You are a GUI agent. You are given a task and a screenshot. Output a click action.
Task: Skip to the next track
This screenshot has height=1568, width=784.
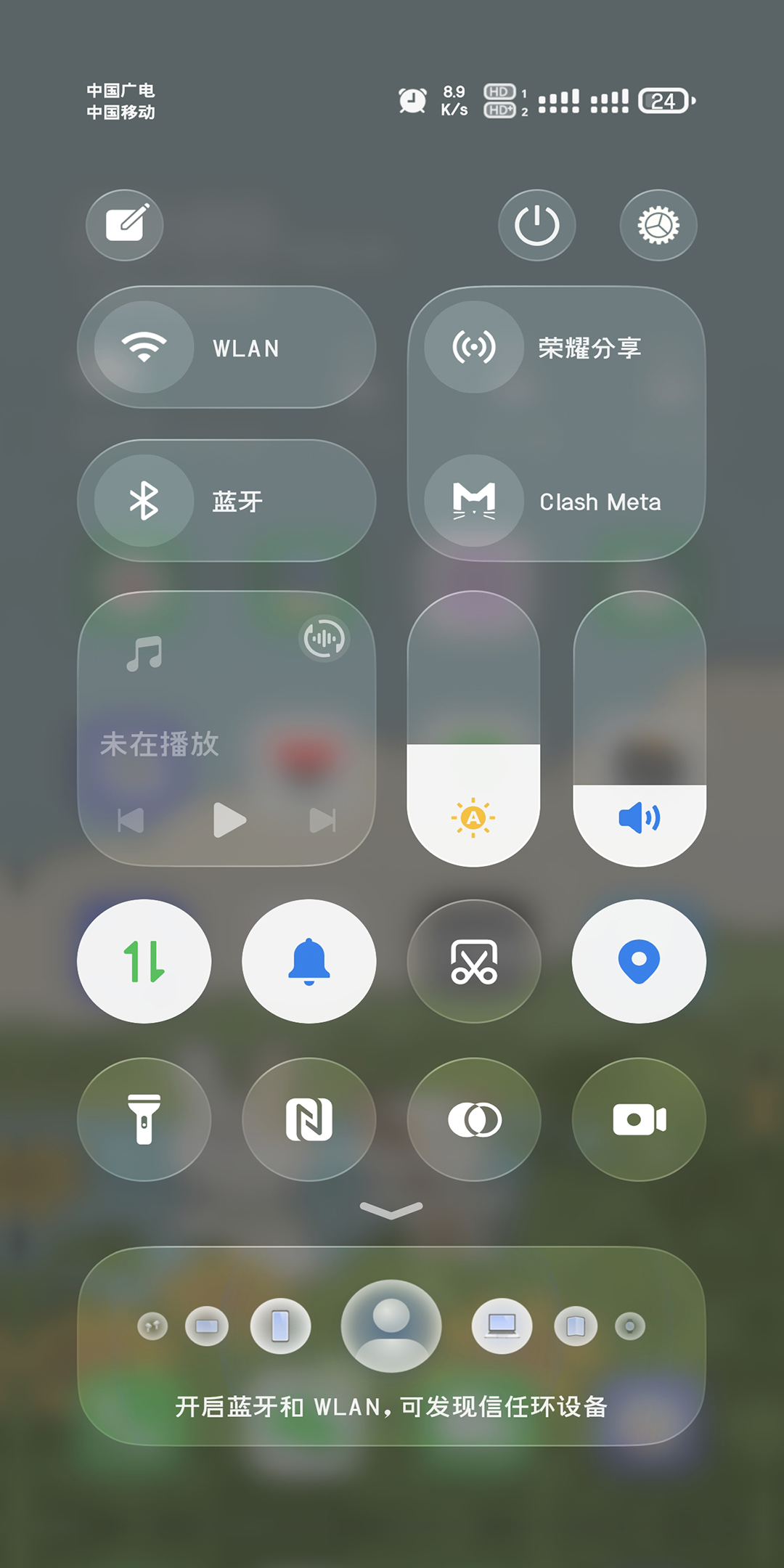[x=322, y=820]
